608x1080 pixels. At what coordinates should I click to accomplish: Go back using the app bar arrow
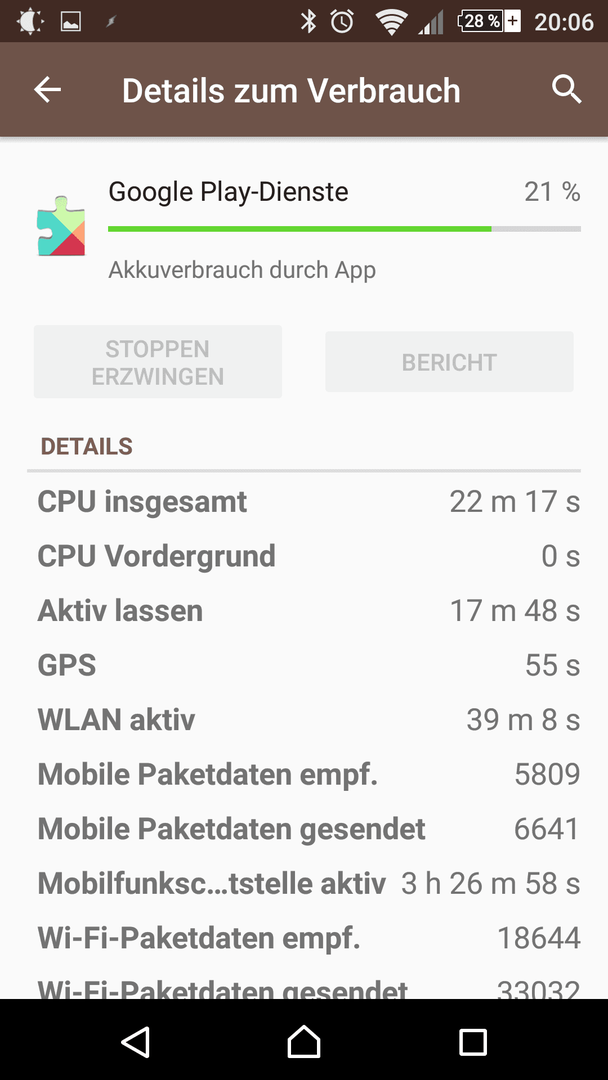[48, 90]
